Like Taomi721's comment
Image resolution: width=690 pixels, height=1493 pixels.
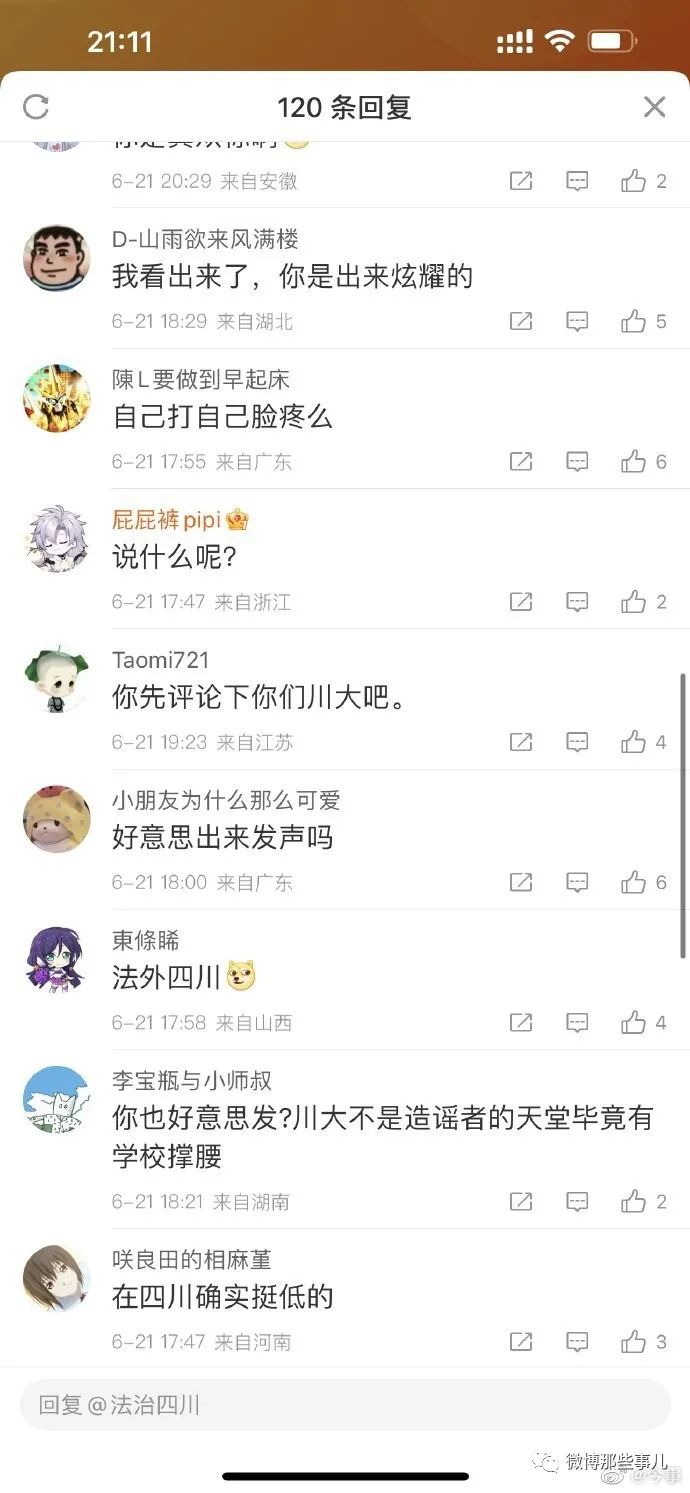[633, 742]
